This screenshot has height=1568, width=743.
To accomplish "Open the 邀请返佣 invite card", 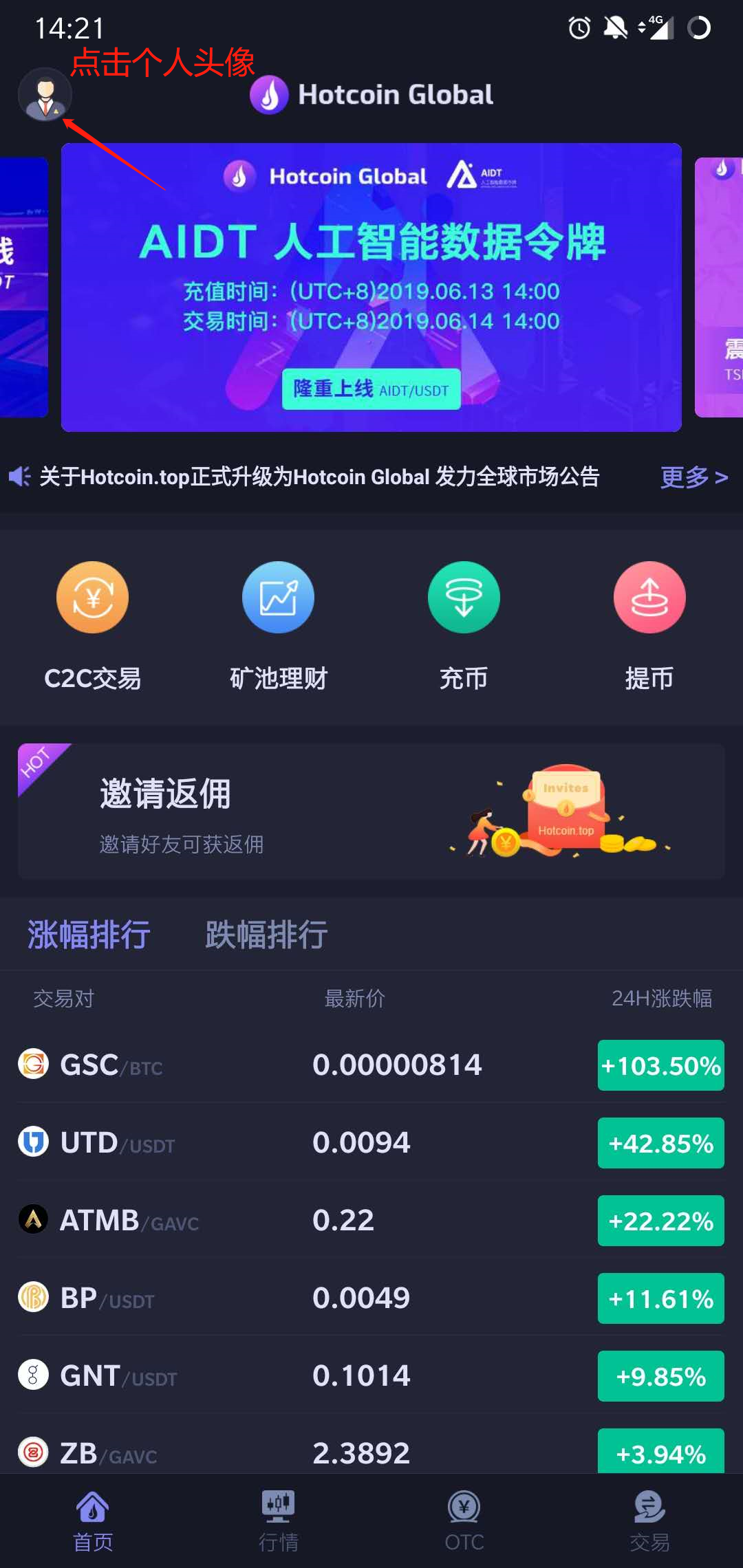I will [371, 812].
